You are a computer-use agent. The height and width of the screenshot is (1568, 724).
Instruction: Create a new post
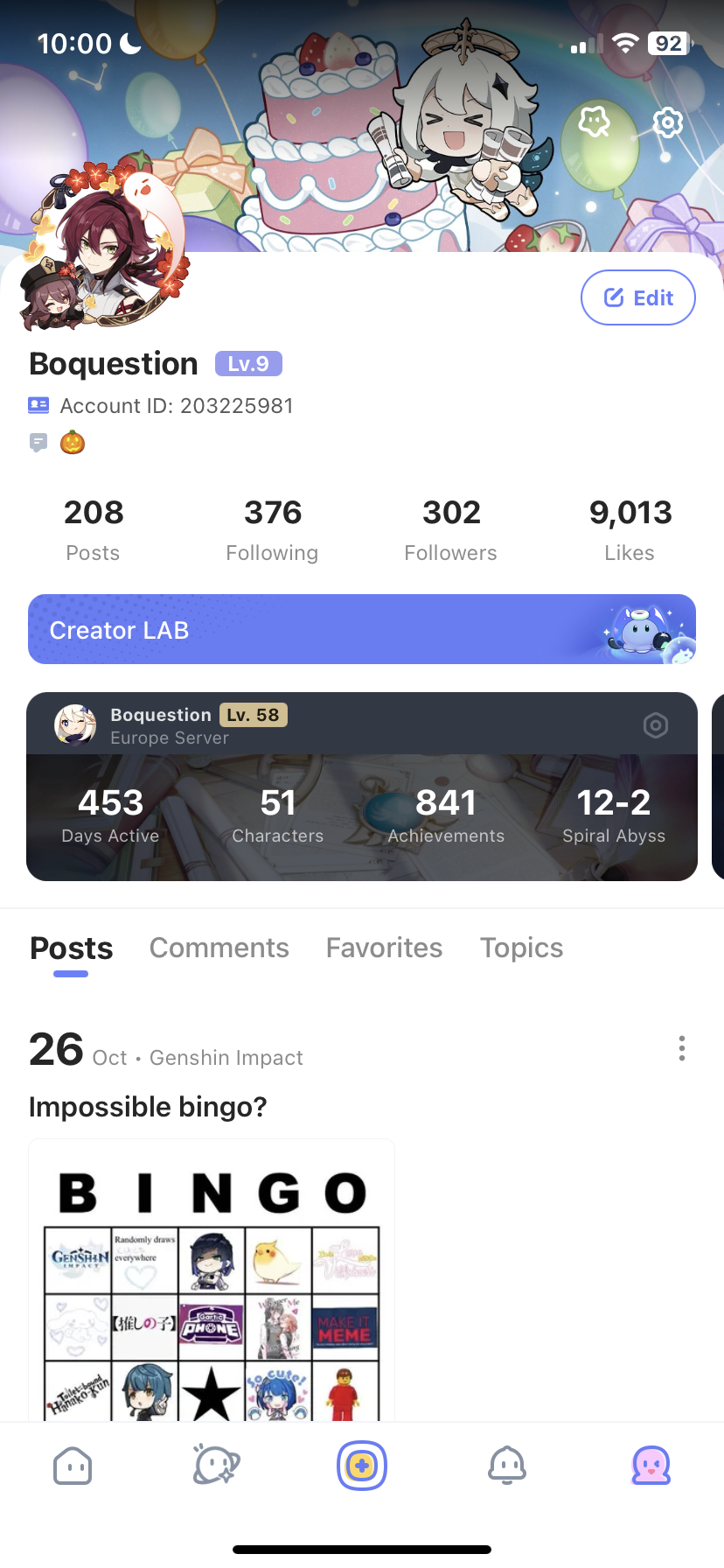362,1466
